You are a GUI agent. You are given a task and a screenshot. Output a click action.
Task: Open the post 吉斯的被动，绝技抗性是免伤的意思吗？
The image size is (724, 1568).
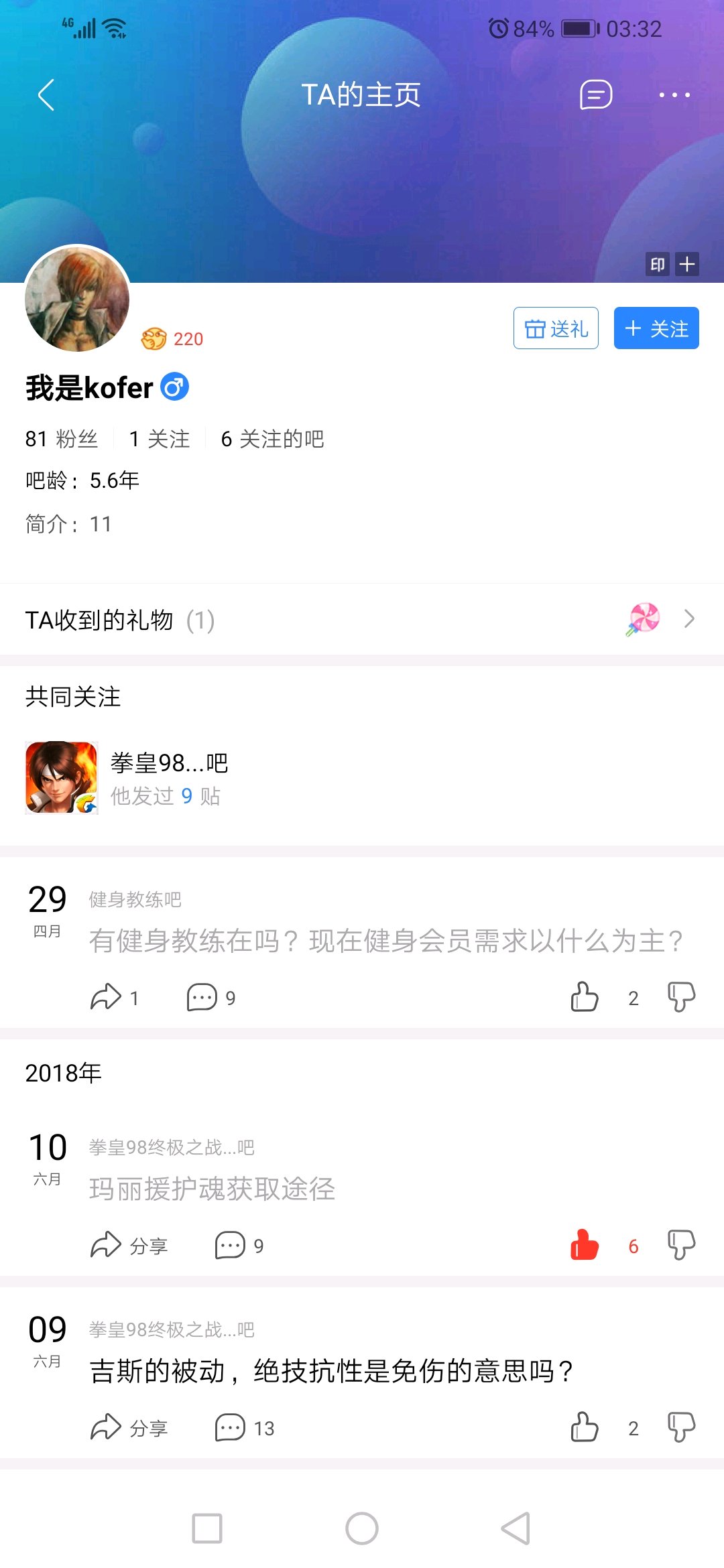click(332, 1371)
